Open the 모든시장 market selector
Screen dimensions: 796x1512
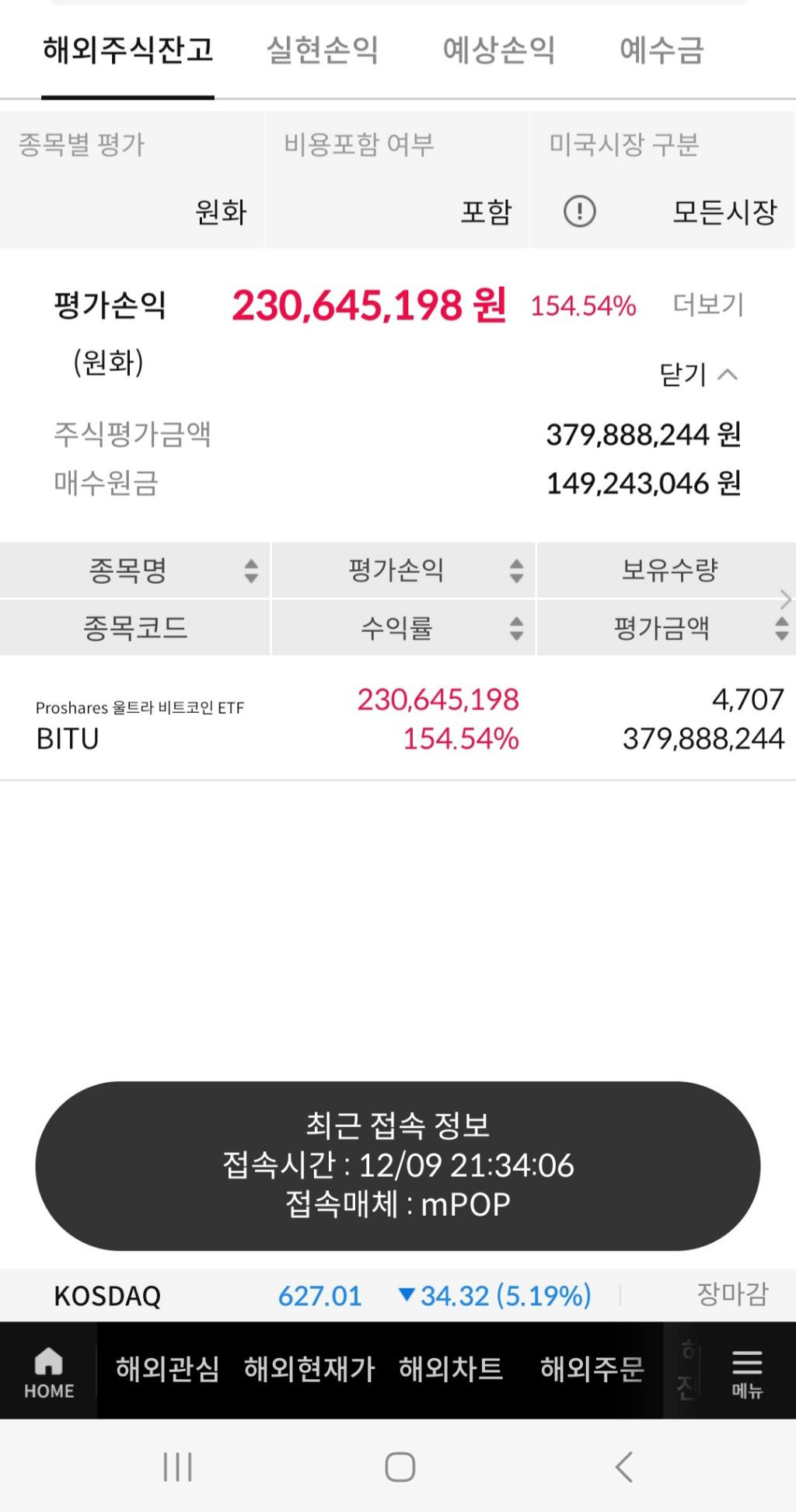[726, 211]
